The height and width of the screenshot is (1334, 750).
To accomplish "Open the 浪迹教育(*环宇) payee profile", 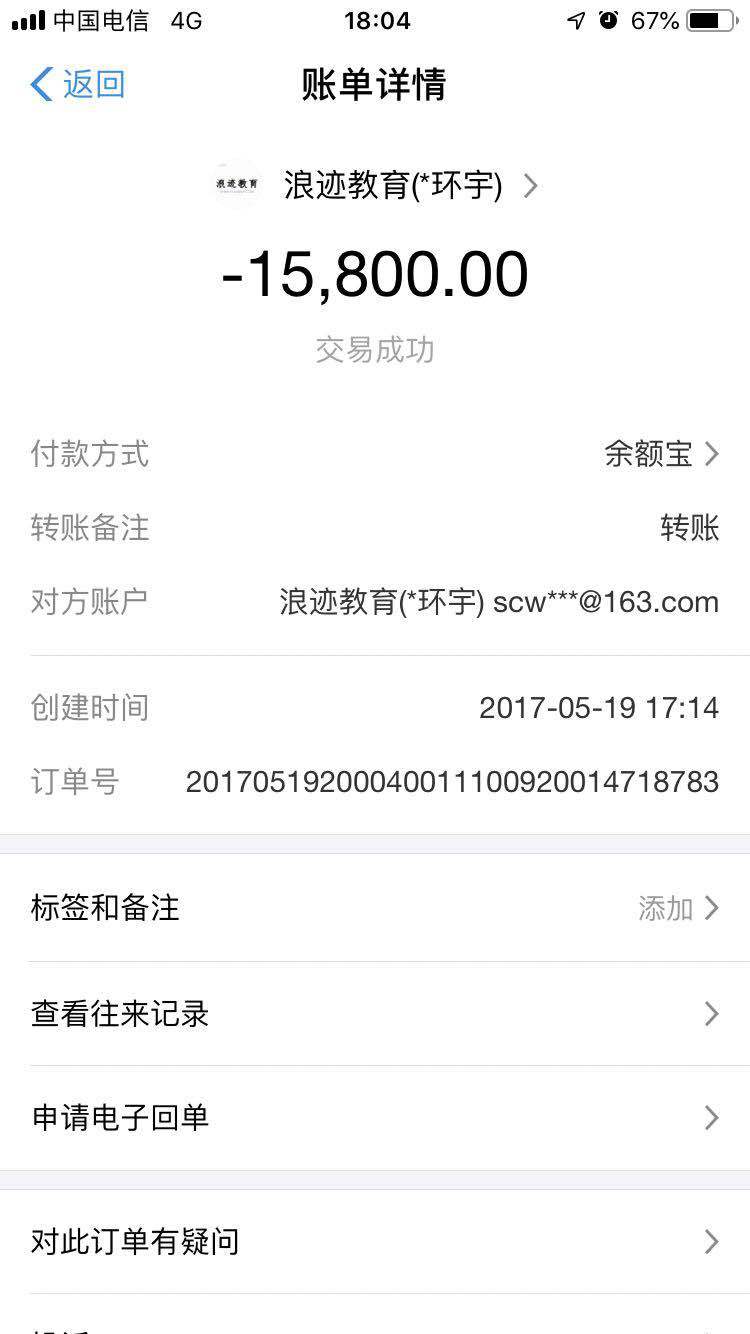I will tap(377, 186).
